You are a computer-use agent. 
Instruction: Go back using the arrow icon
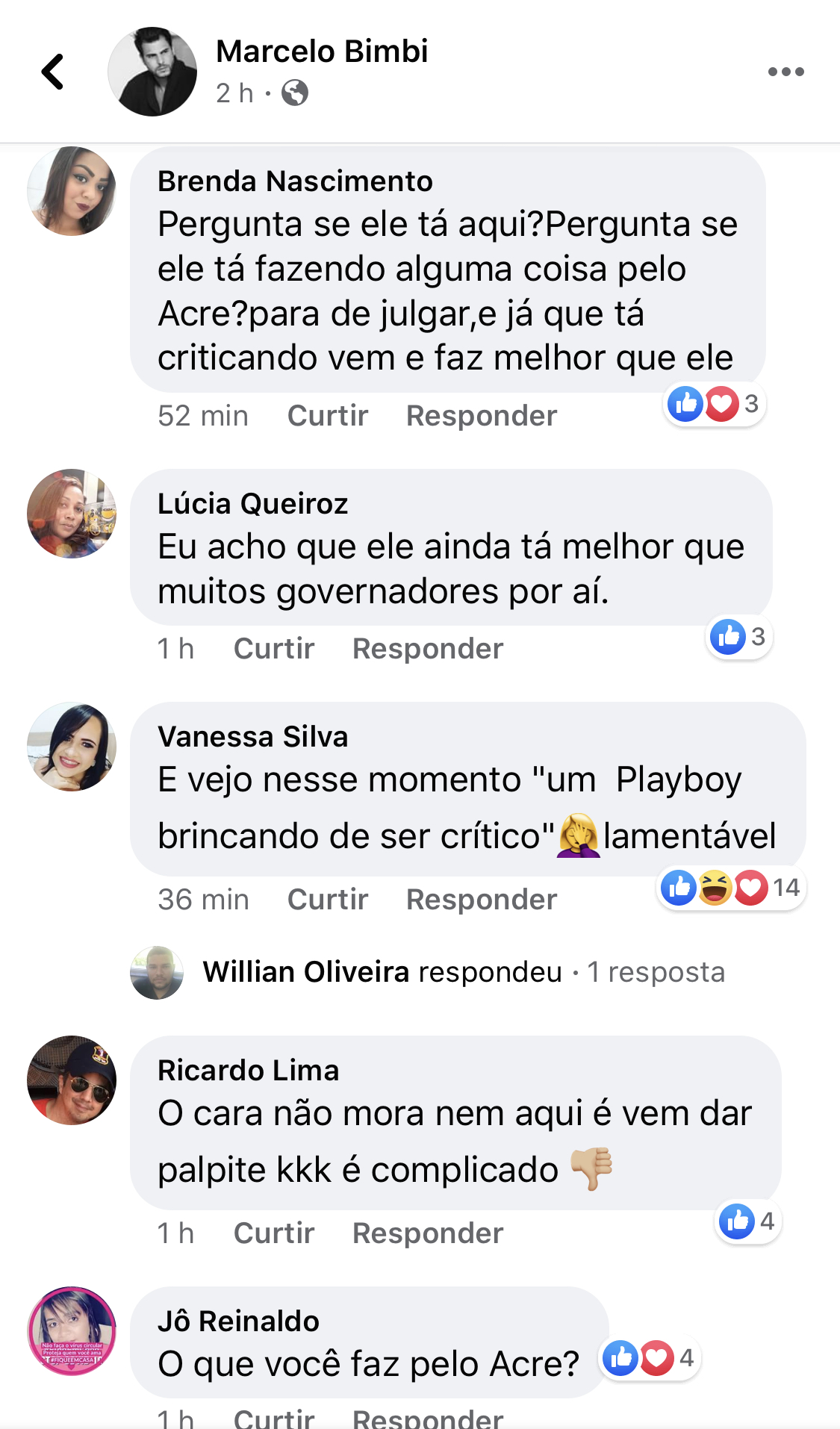pyautogui.click(x=53, y=72)
